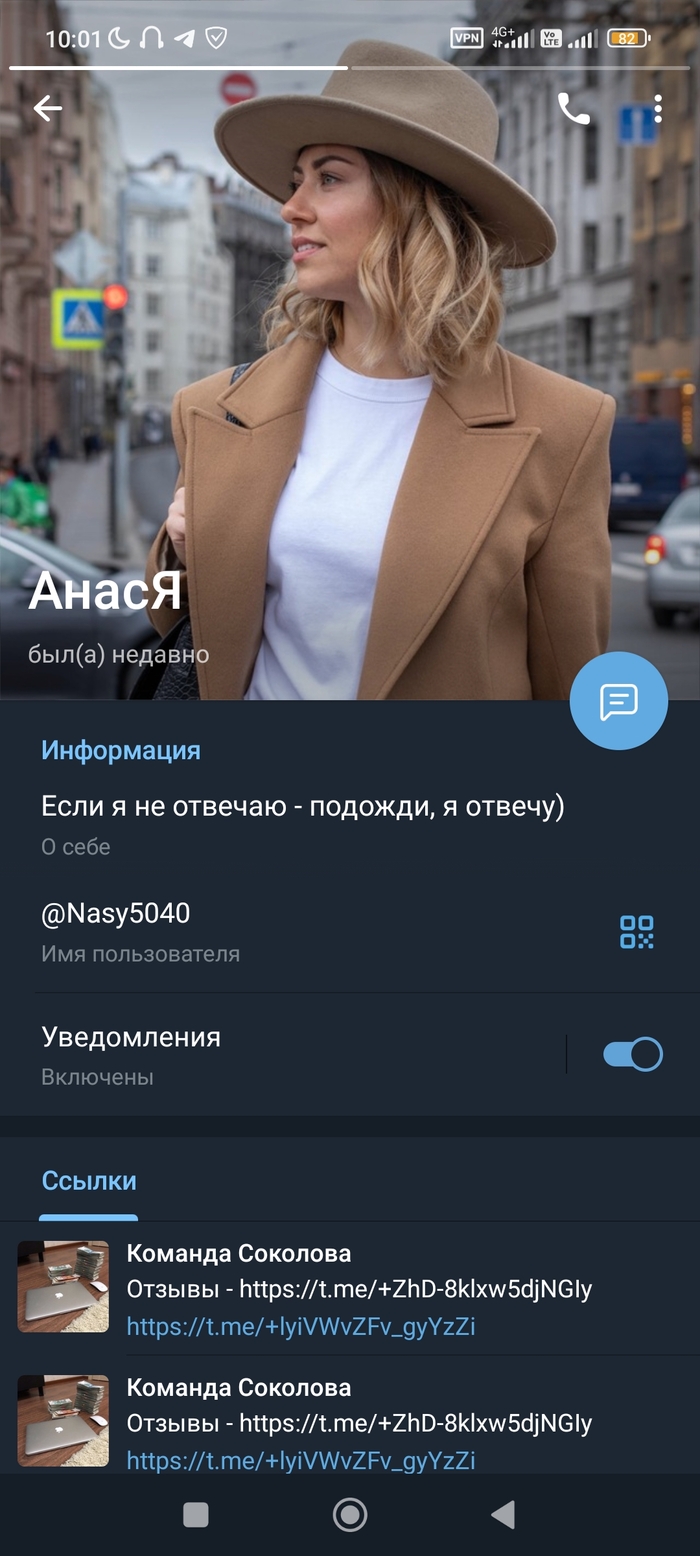Go back using the top arrow
700x1556 pixels.
[x=47, y=109]
